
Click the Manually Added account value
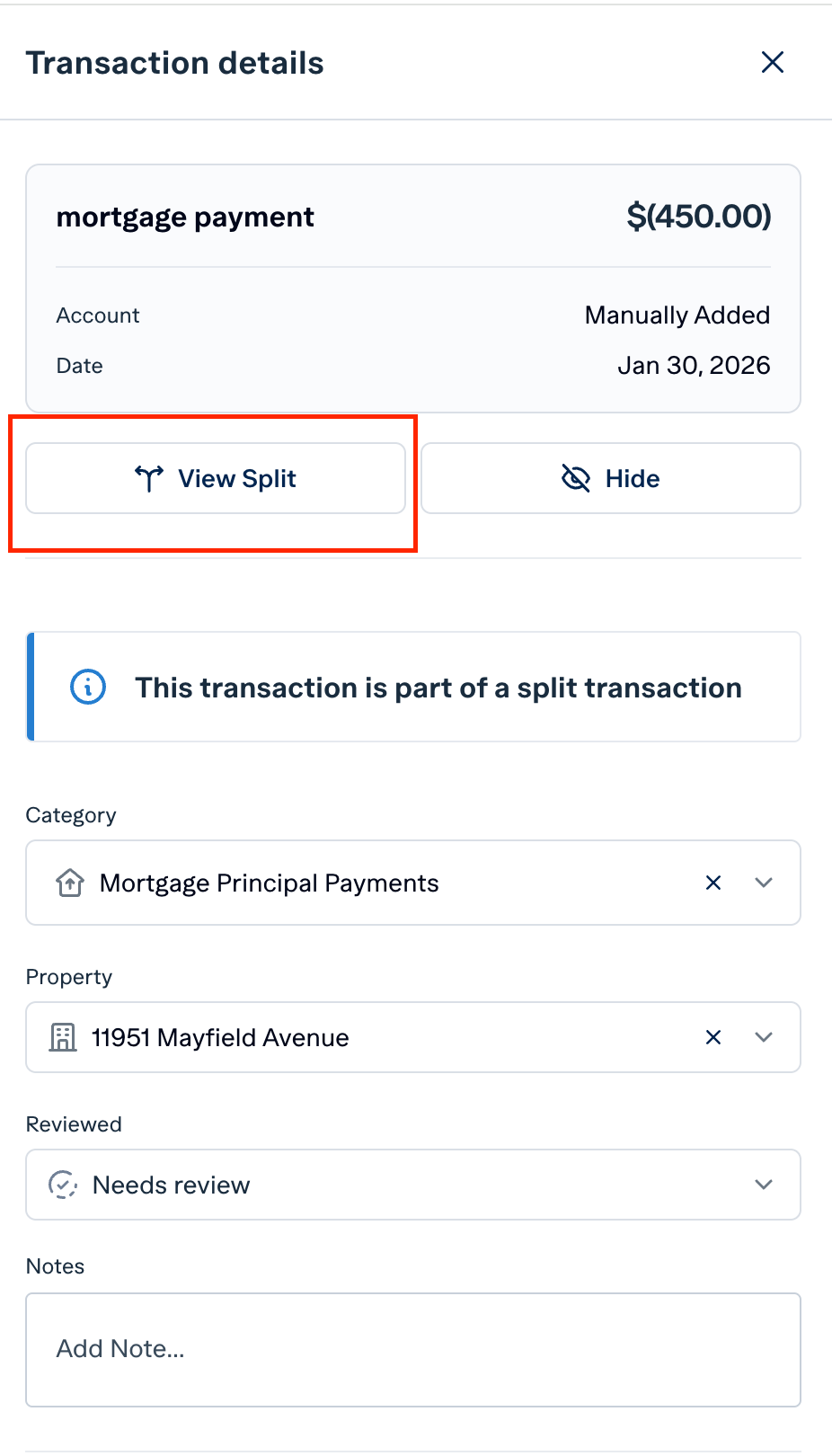point(677,315)
